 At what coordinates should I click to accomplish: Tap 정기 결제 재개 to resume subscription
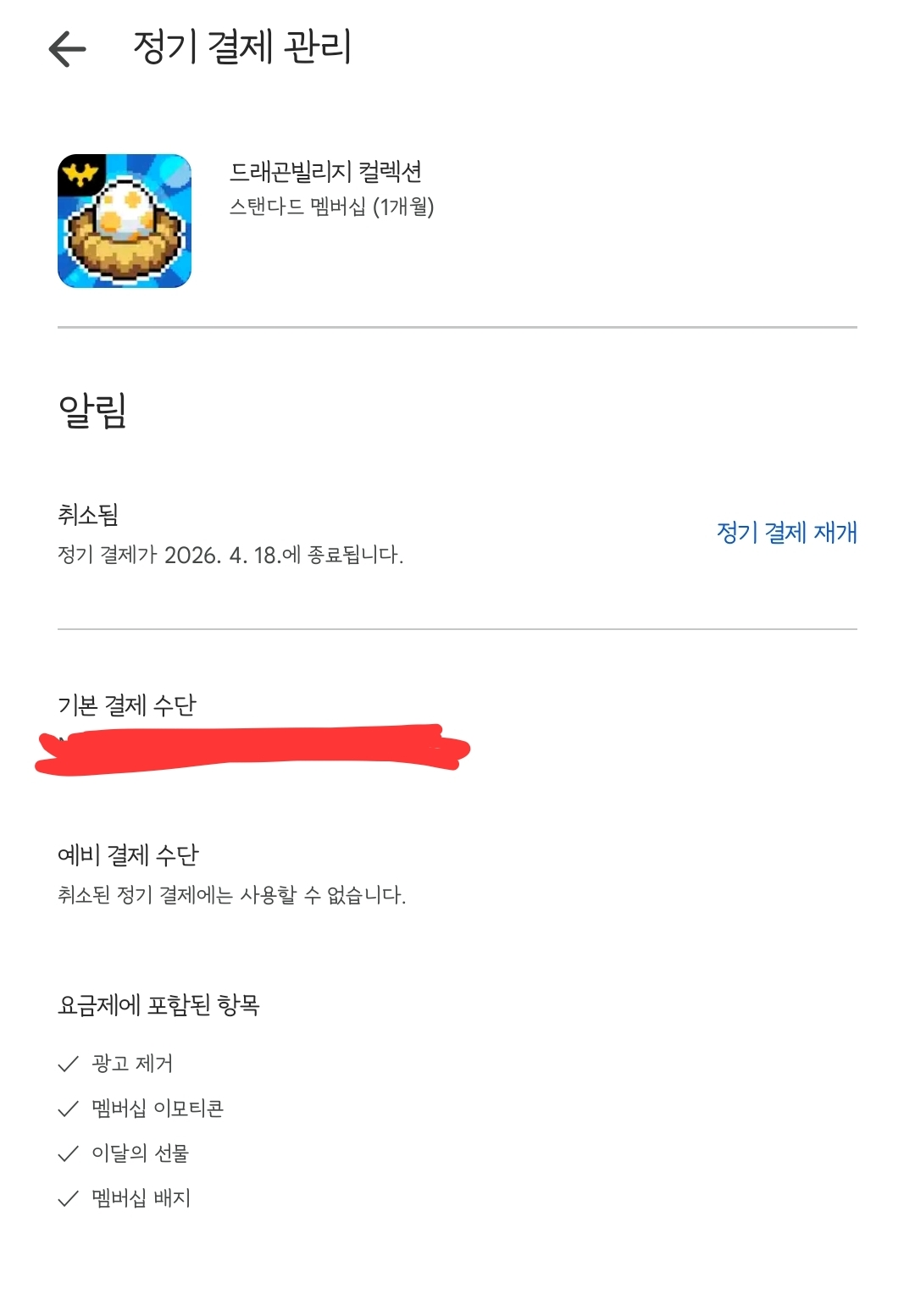tap(786, 533)
